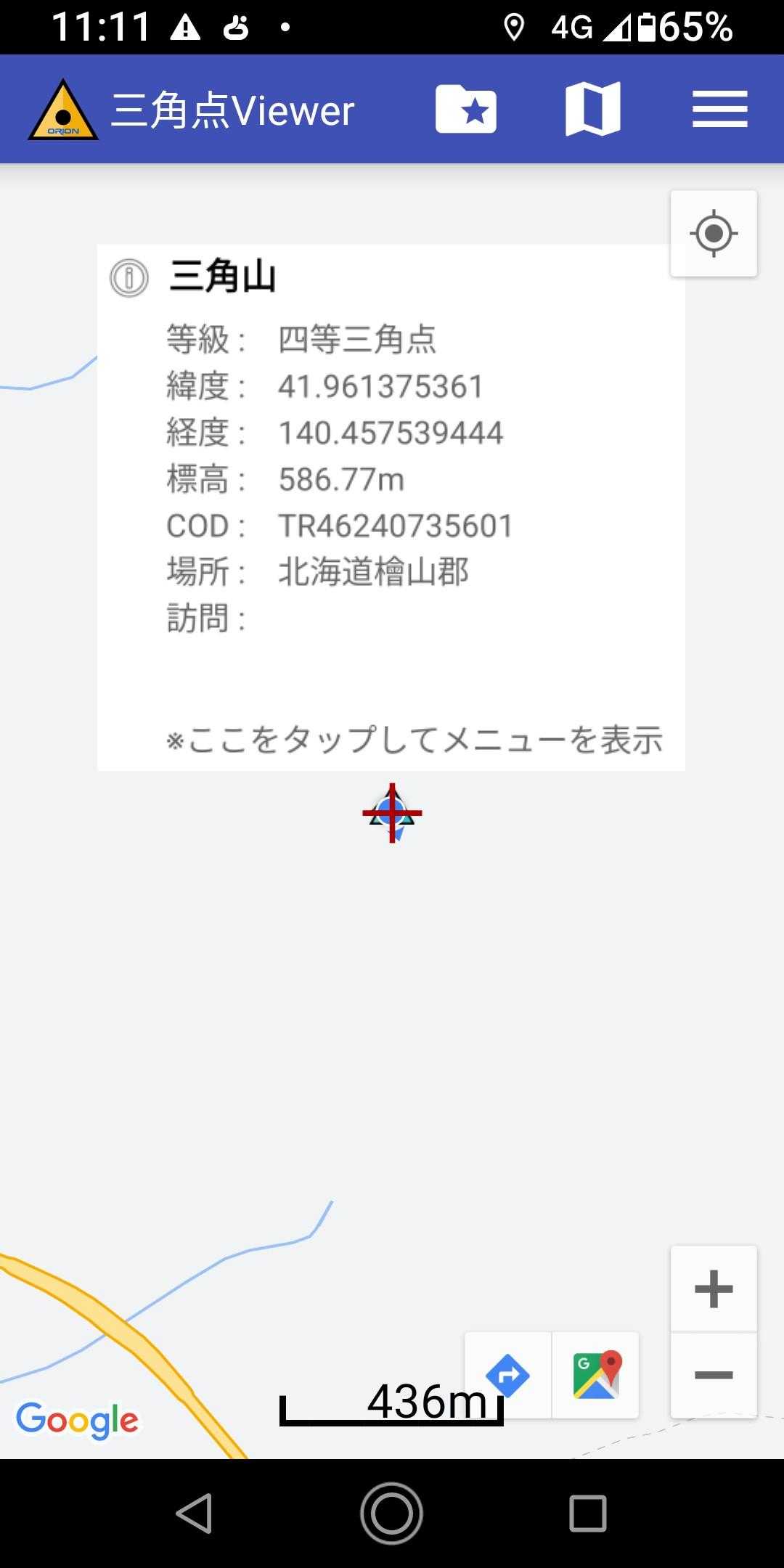Tap the 三角山 info window for menu
The height and width of the screenshot is (1568, 784).
(x=391, y=507)
